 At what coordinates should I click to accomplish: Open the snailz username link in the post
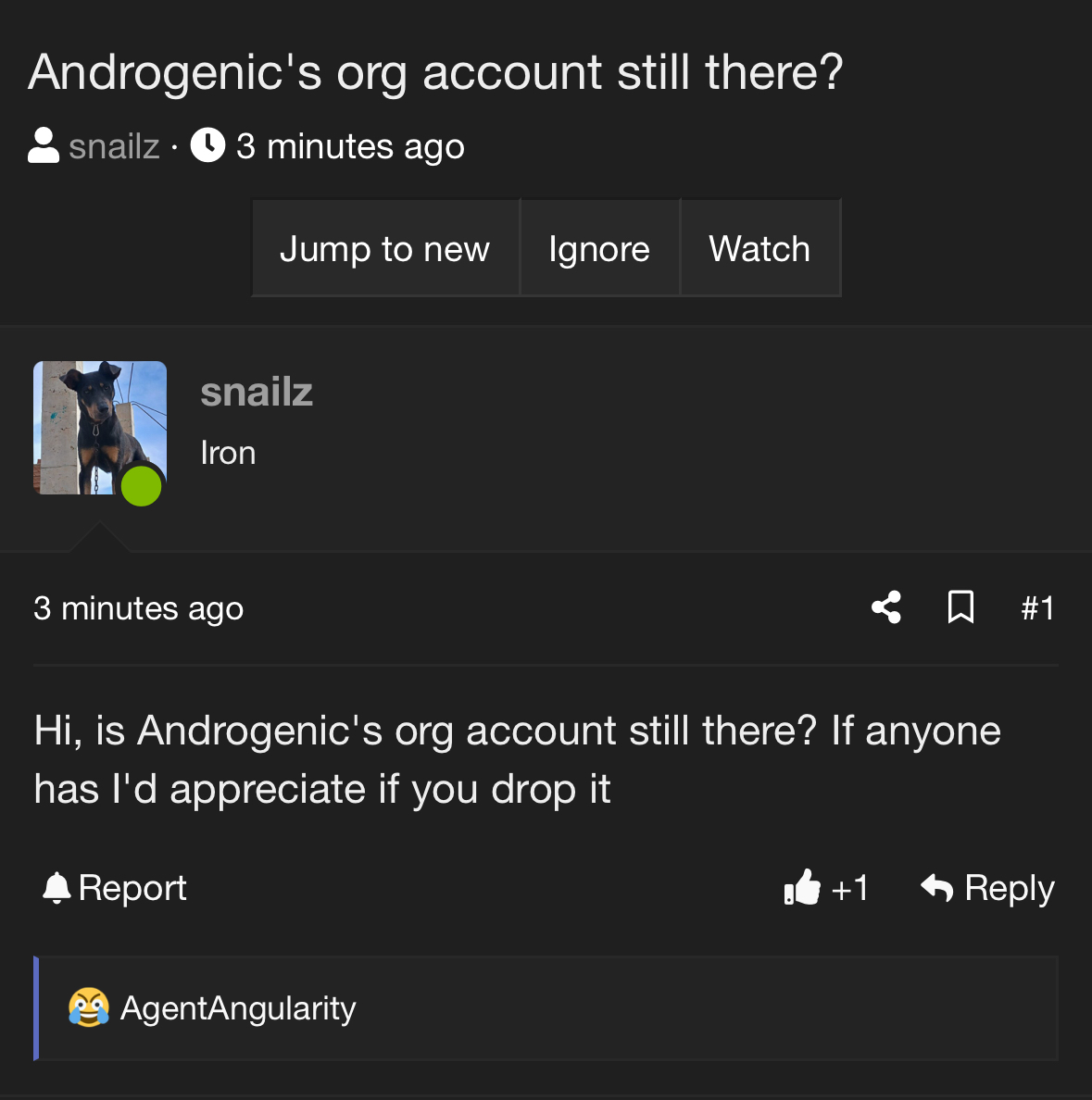(x=257, y=392)
